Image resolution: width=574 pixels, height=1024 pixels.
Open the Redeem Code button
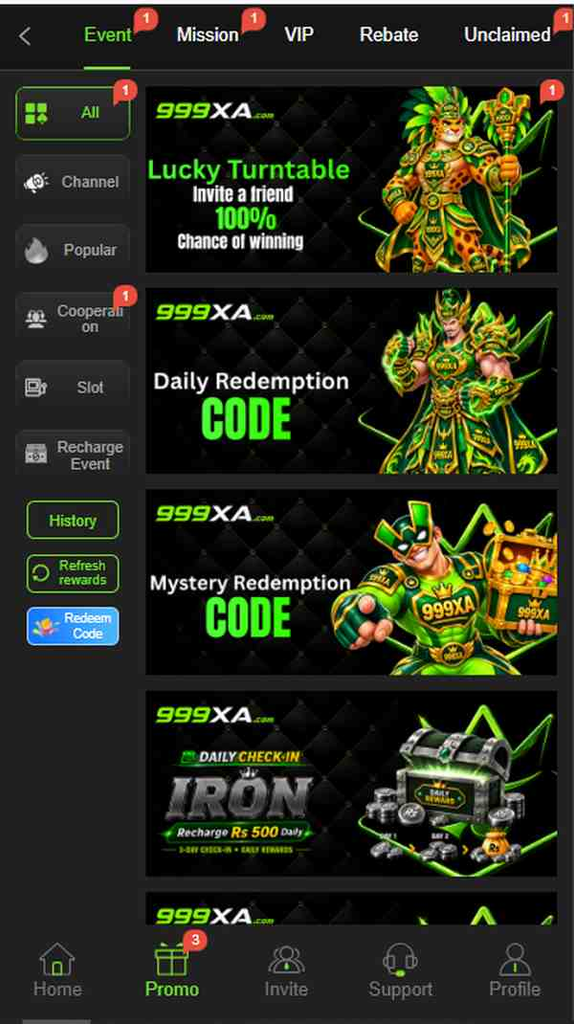[x=72, y=626]
